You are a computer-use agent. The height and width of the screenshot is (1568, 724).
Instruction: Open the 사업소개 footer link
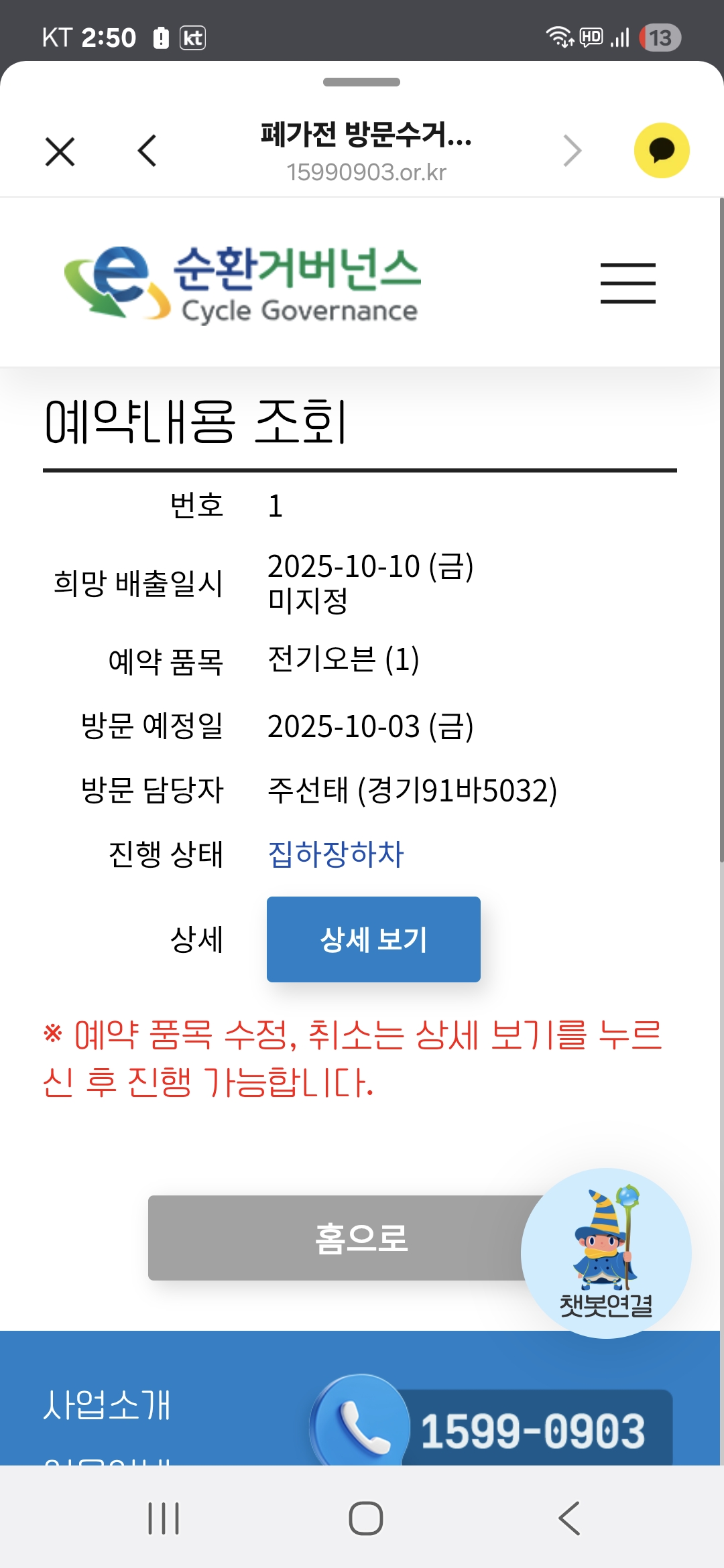pyautogui.click(x=107, y=1404)
